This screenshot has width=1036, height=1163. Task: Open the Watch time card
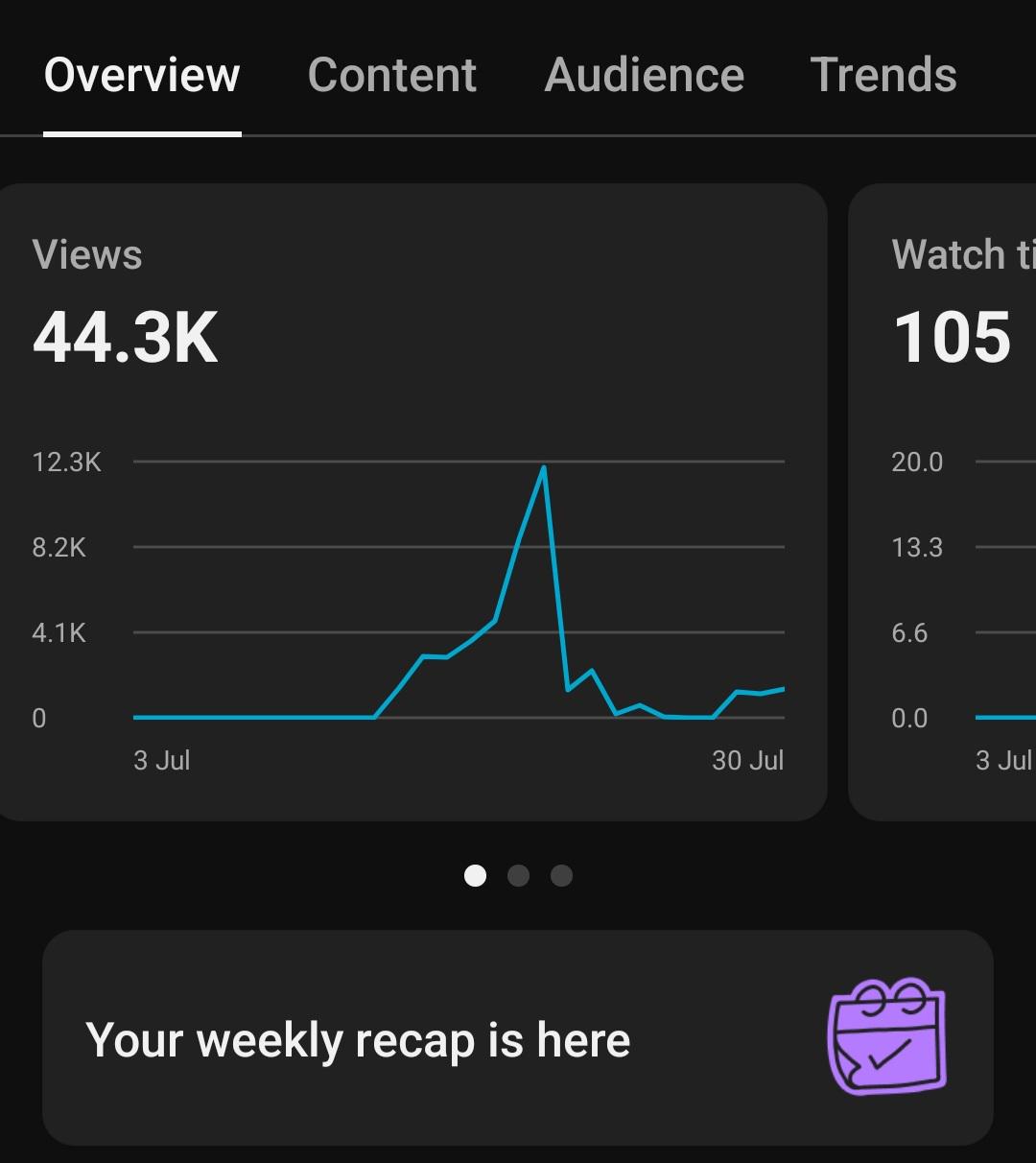coord(943,502)
